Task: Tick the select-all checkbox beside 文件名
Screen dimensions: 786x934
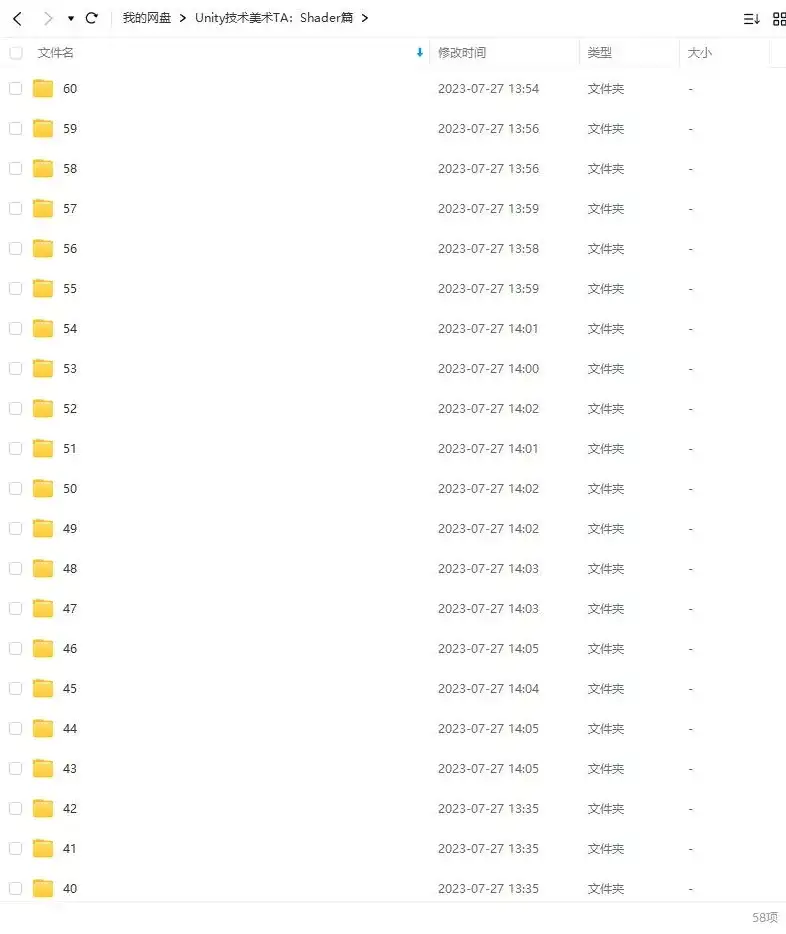Action: (15, 53)
